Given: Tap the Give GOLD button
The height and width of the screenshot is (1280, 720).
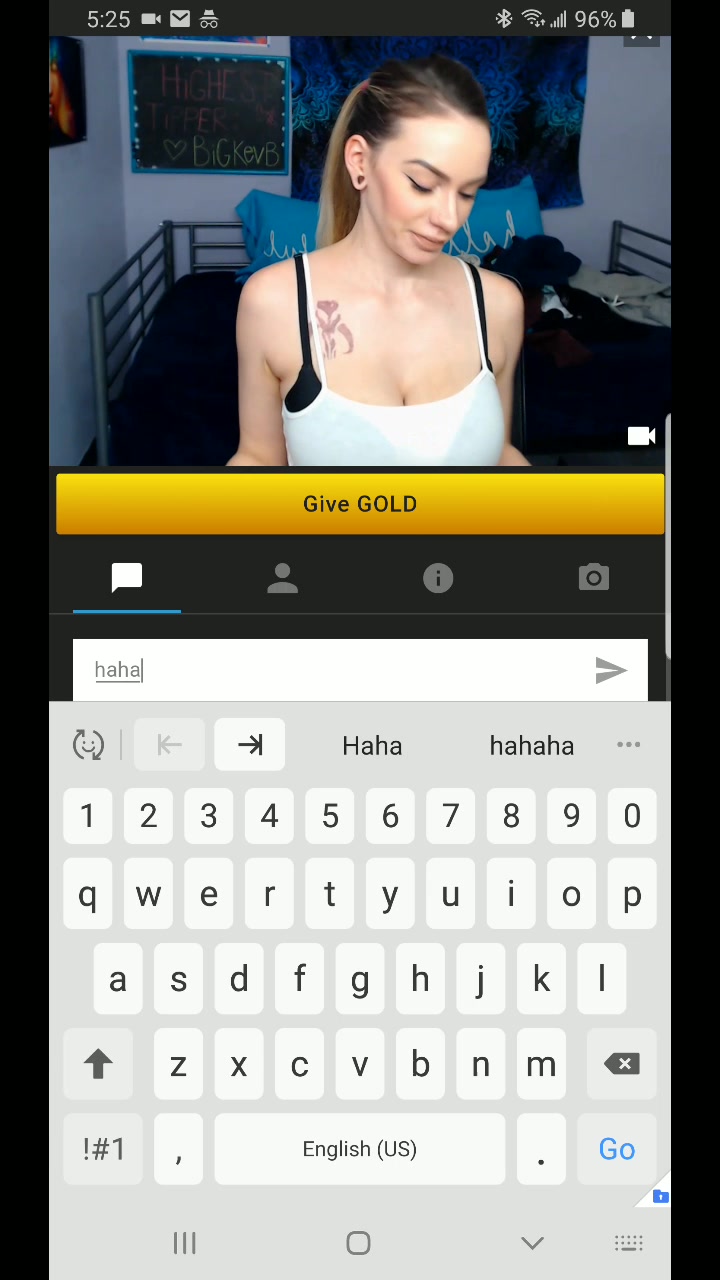Looking at the screenshot, I should coord(360,504).
